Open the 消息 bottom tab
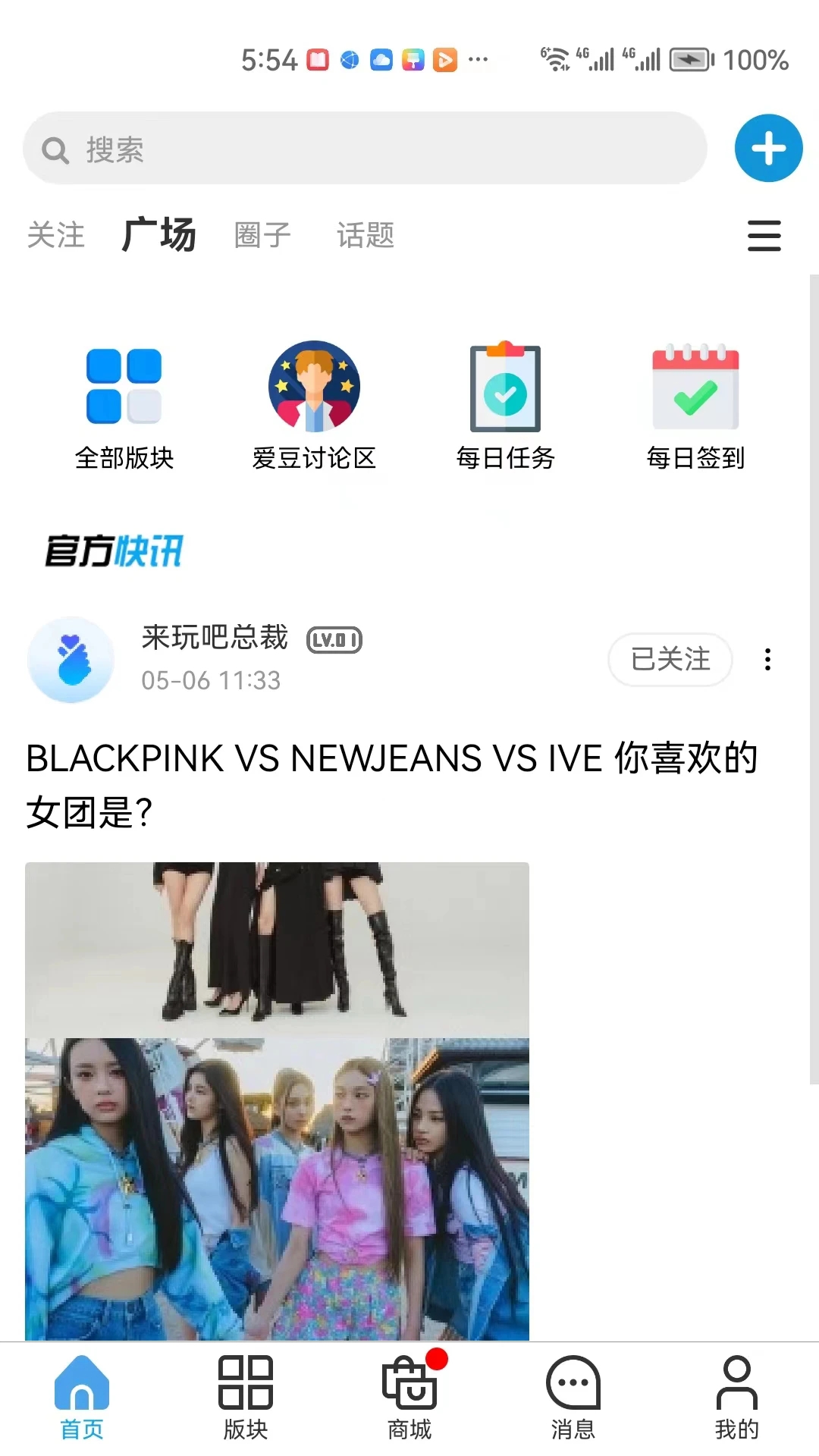Viewport: 819px width, 1456px height. 573,1398
